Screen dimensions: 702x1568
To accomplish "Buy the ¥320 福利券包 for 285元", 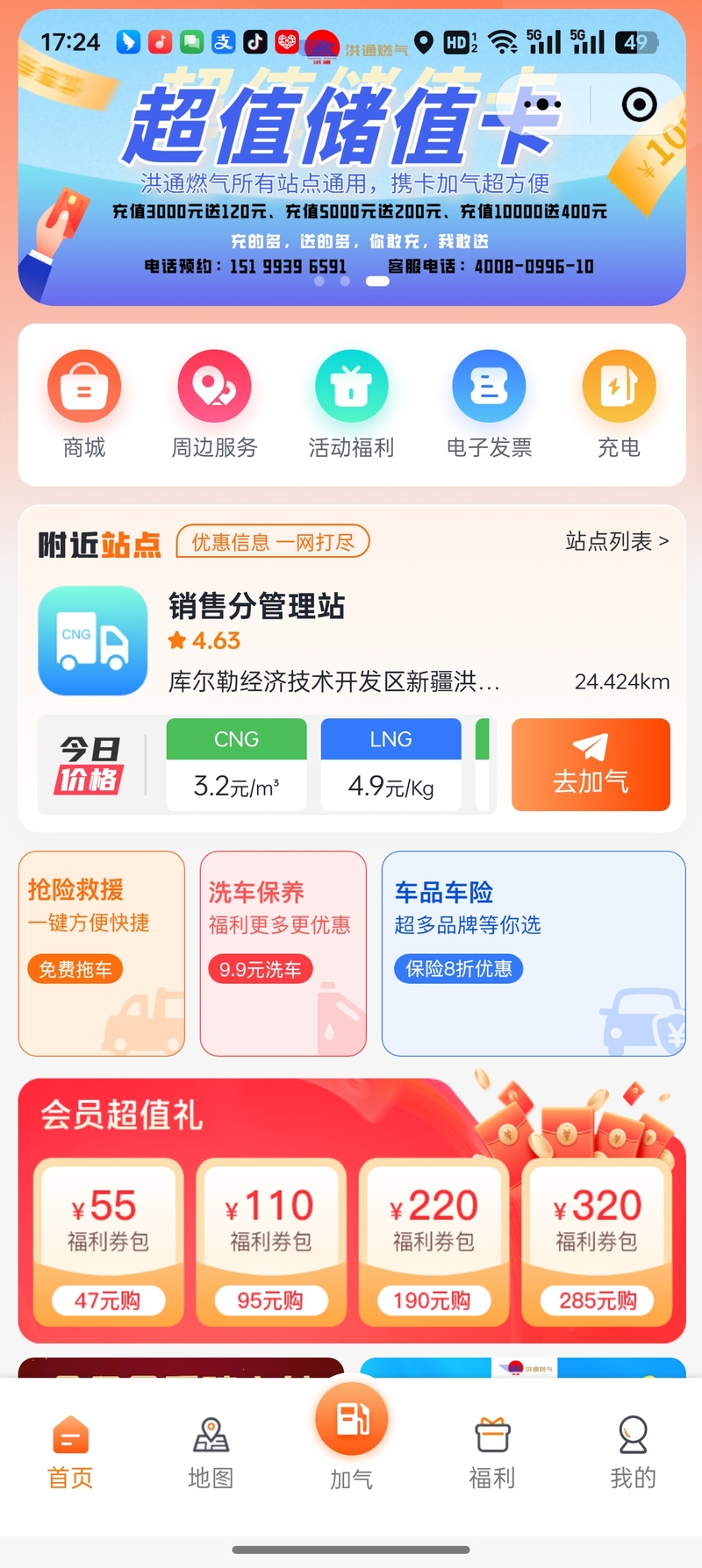I will pyautogui.click(x=597, y=1300).
